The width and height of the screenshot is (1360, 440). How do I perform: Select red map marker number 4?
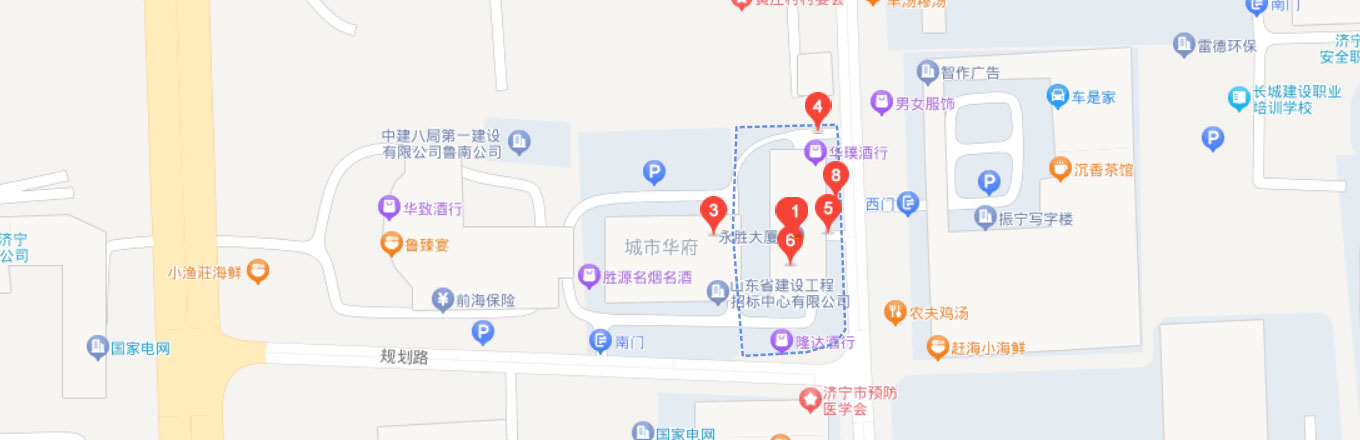click(x=818, y=107)
